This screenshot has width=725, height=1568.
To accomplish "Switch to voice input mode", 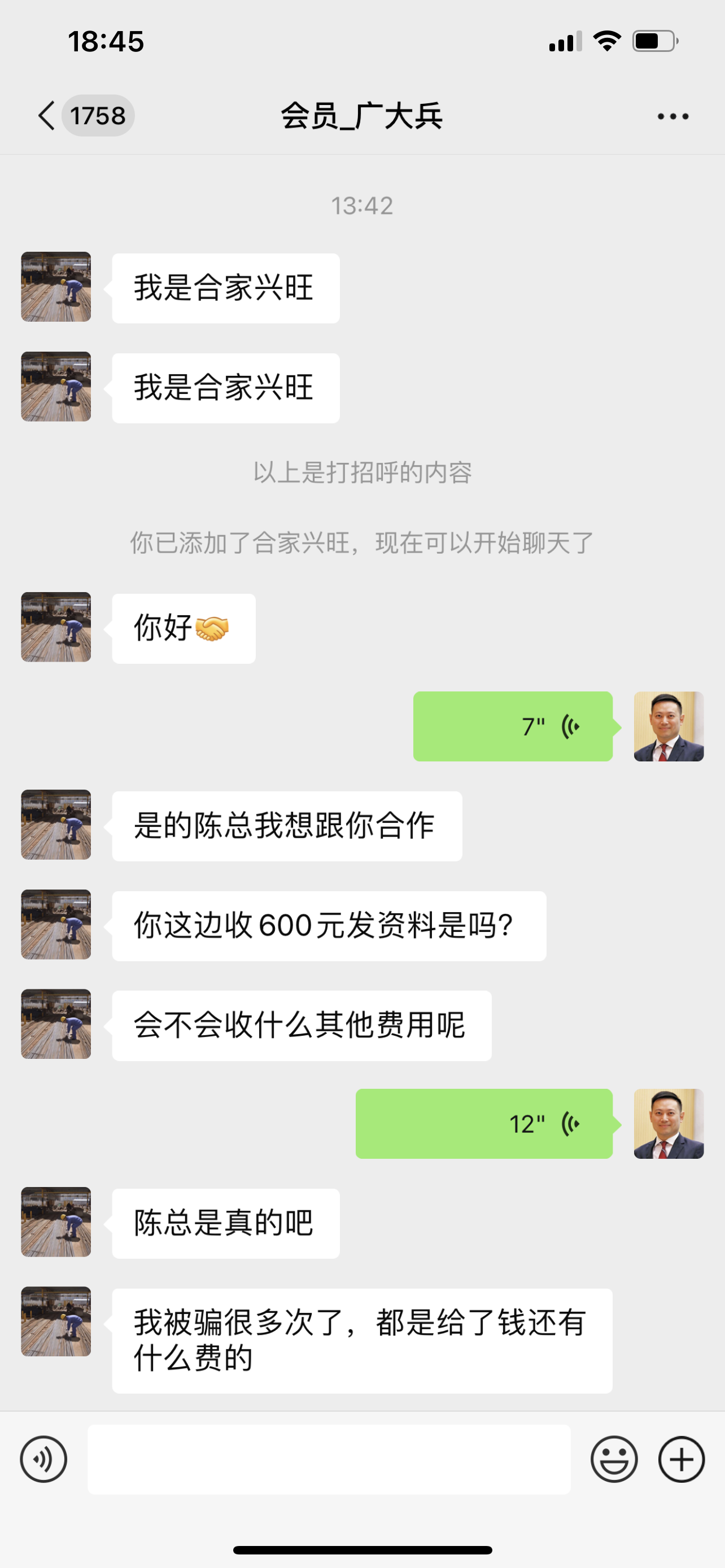I will point(43,1459).
